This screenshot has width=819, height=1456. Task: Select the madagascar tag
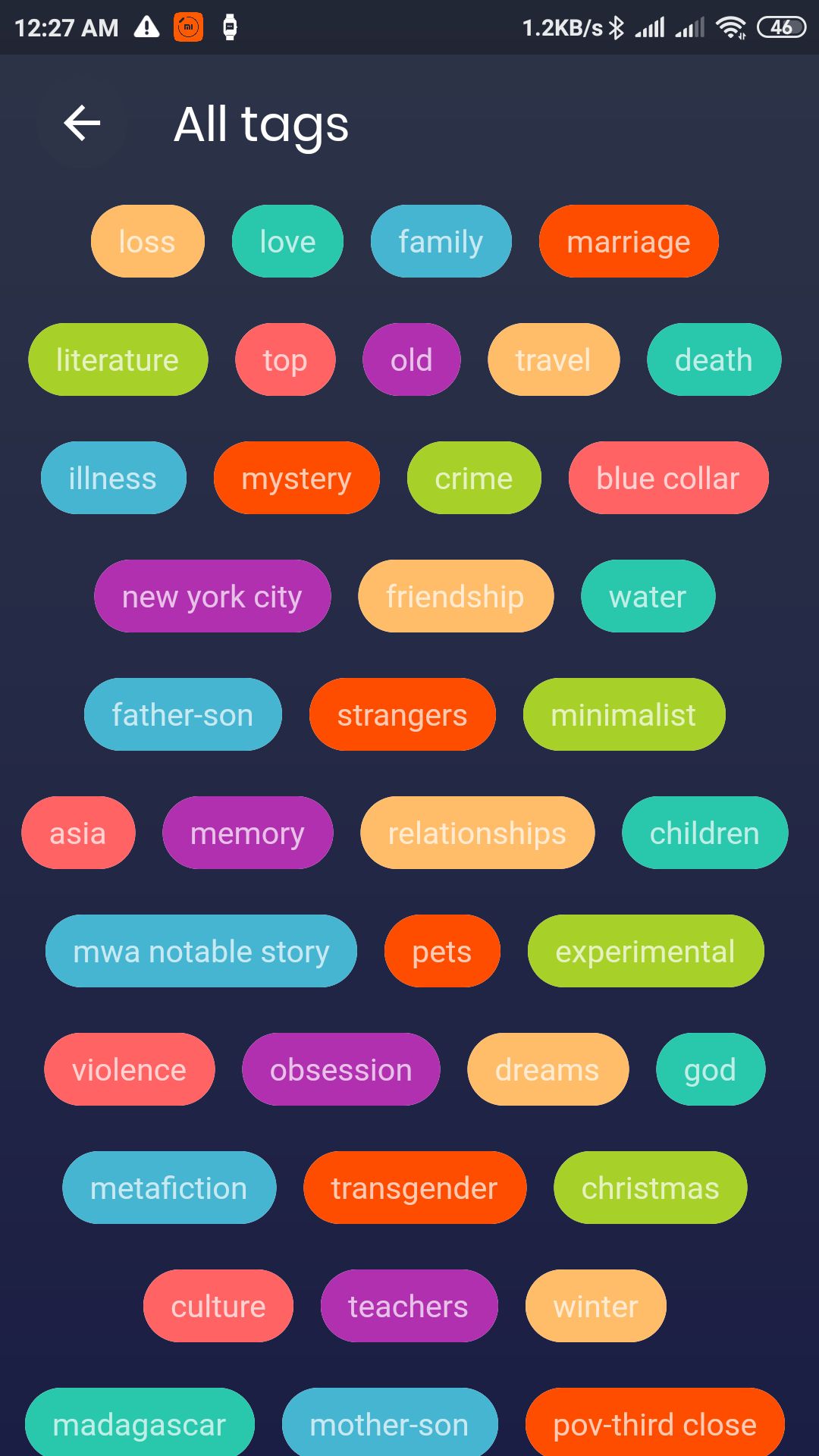(x=140, y=1425)
